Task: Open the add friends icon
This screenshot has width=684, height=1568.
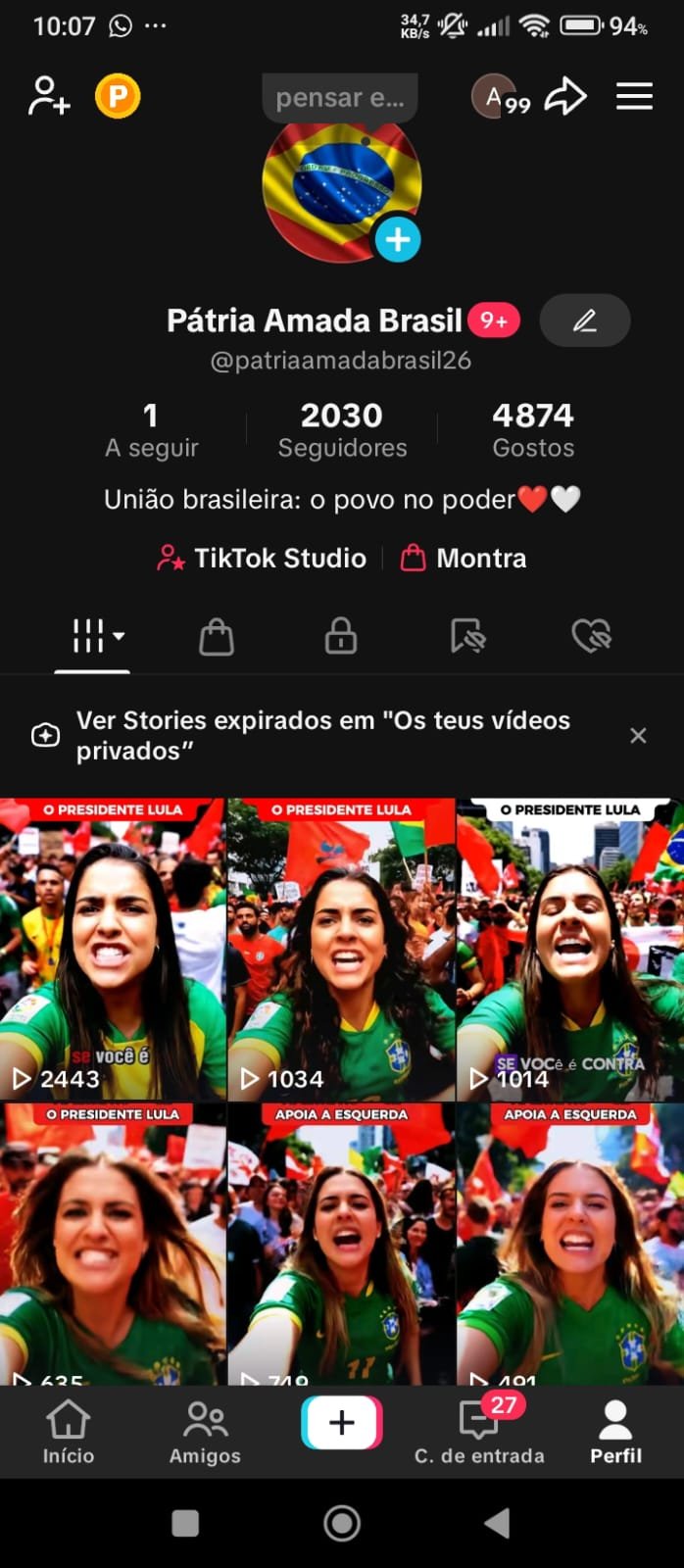Action: (49, 96)
